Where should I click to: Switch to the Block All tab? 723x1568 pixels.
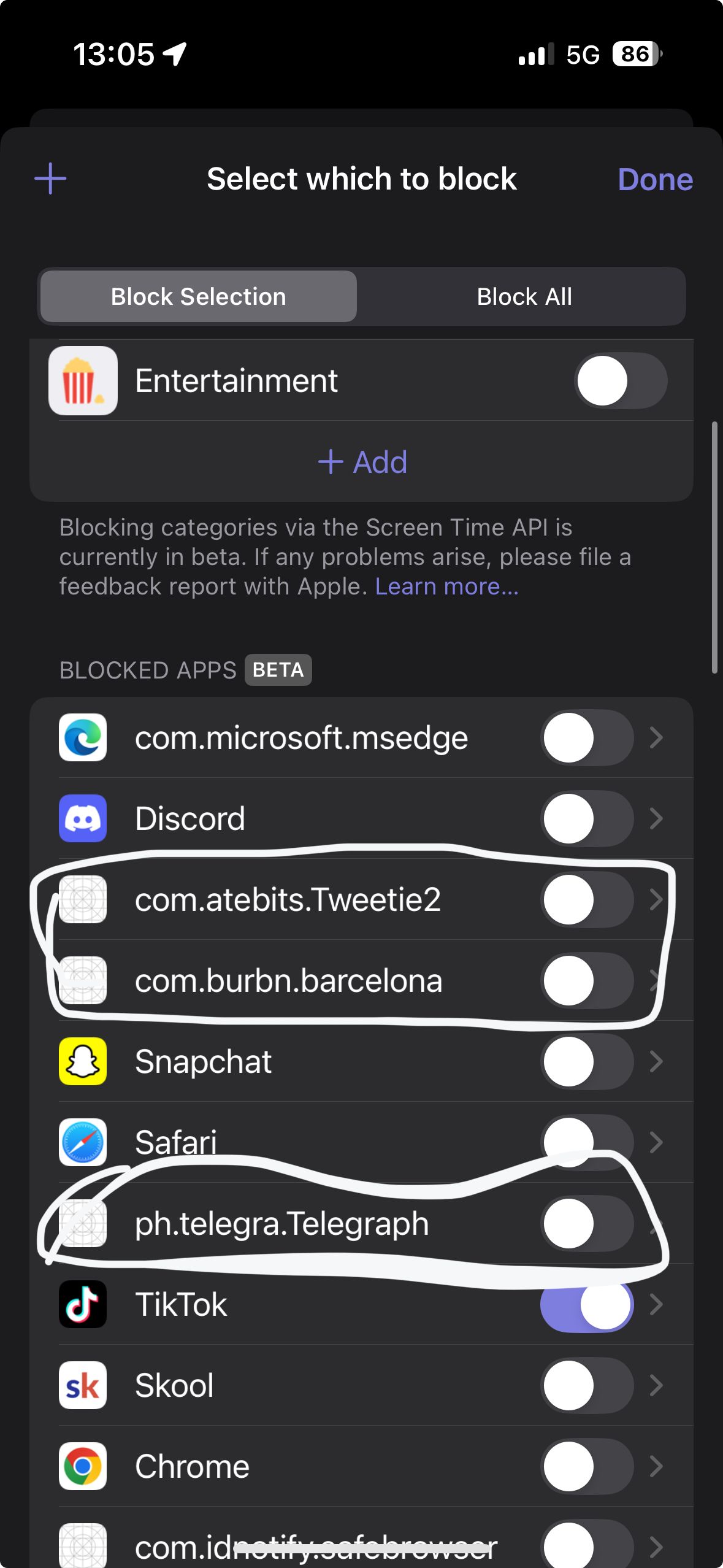click(524, 296)
